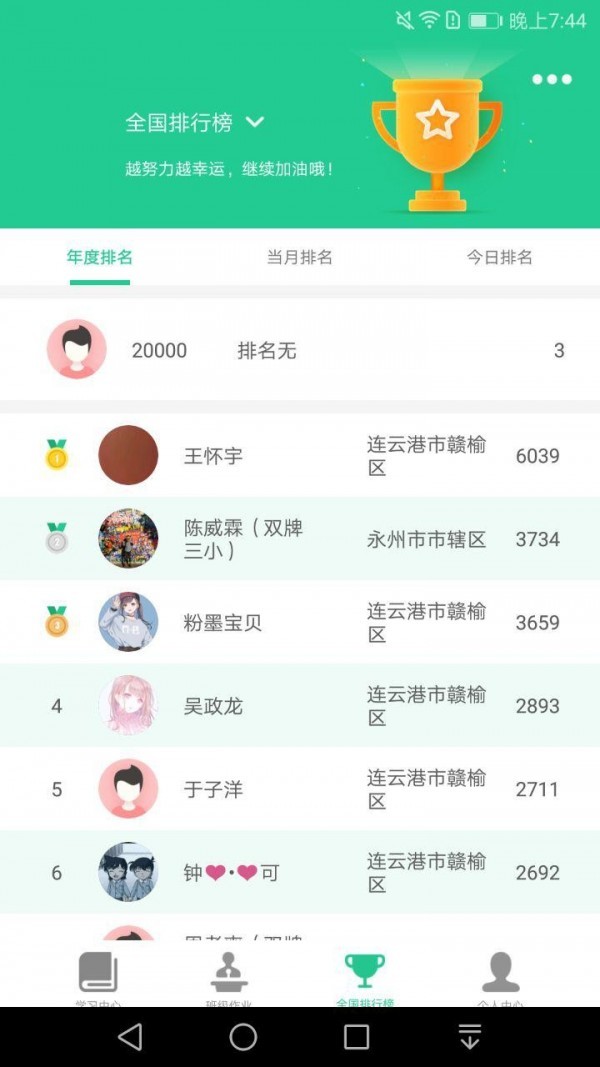Open 吴政龙's ranking entry
The height and width of the screenshot is (1067, 600).
(300, 706)
